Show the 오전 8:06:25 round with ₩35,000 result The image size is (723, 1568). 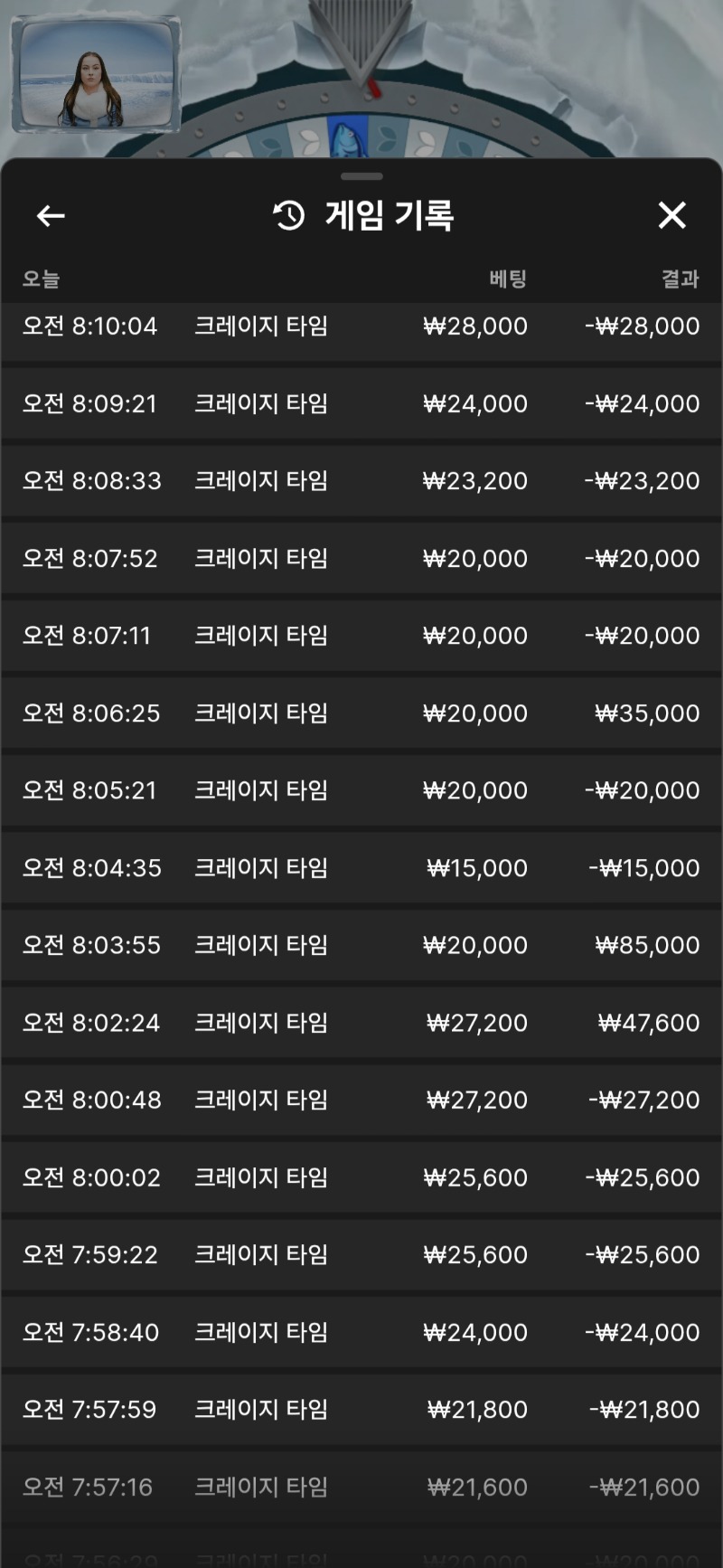point(361,713)
